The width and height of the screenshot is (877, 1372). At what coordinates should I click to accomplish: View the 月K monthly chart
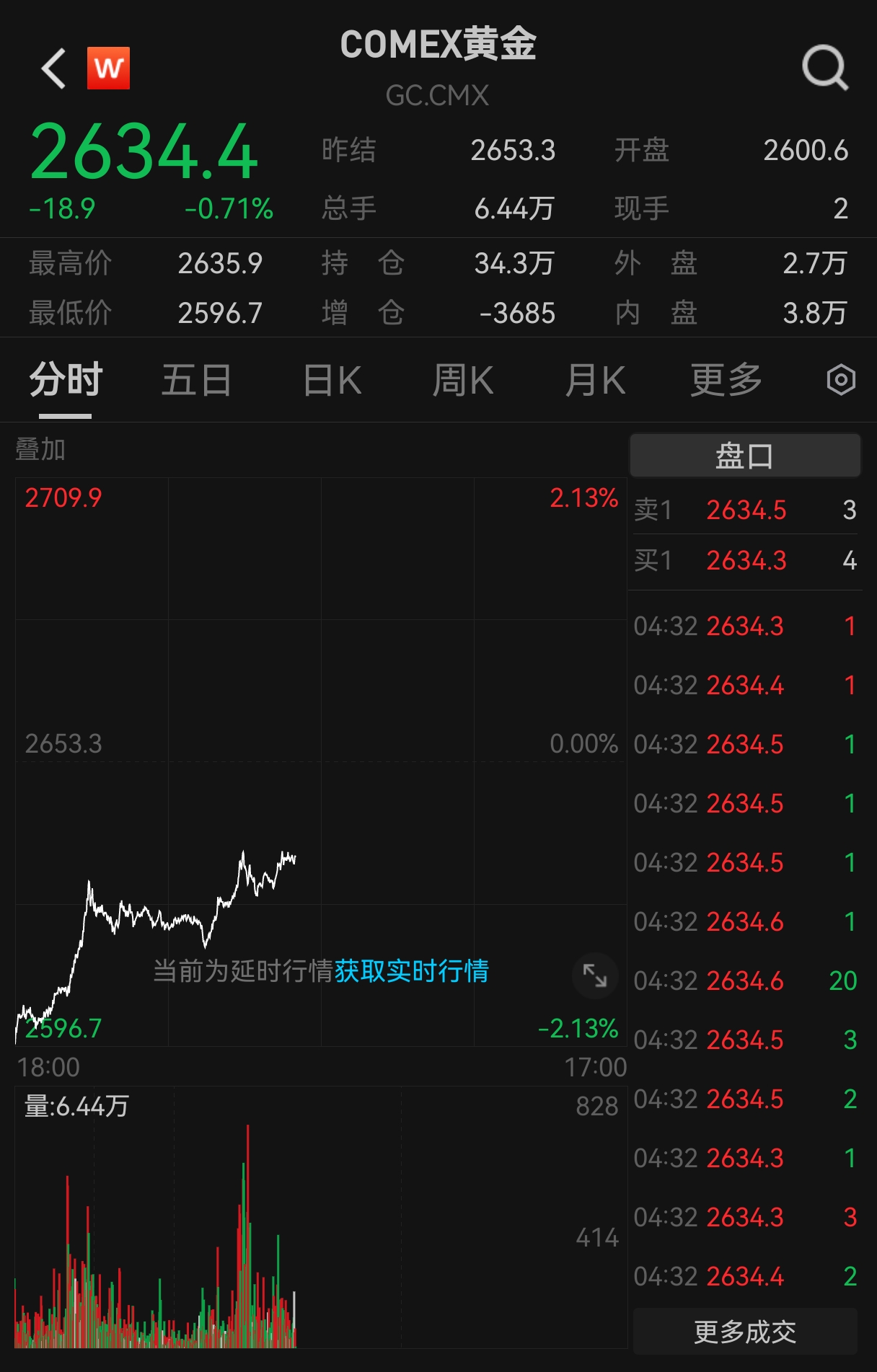[595, 380]
